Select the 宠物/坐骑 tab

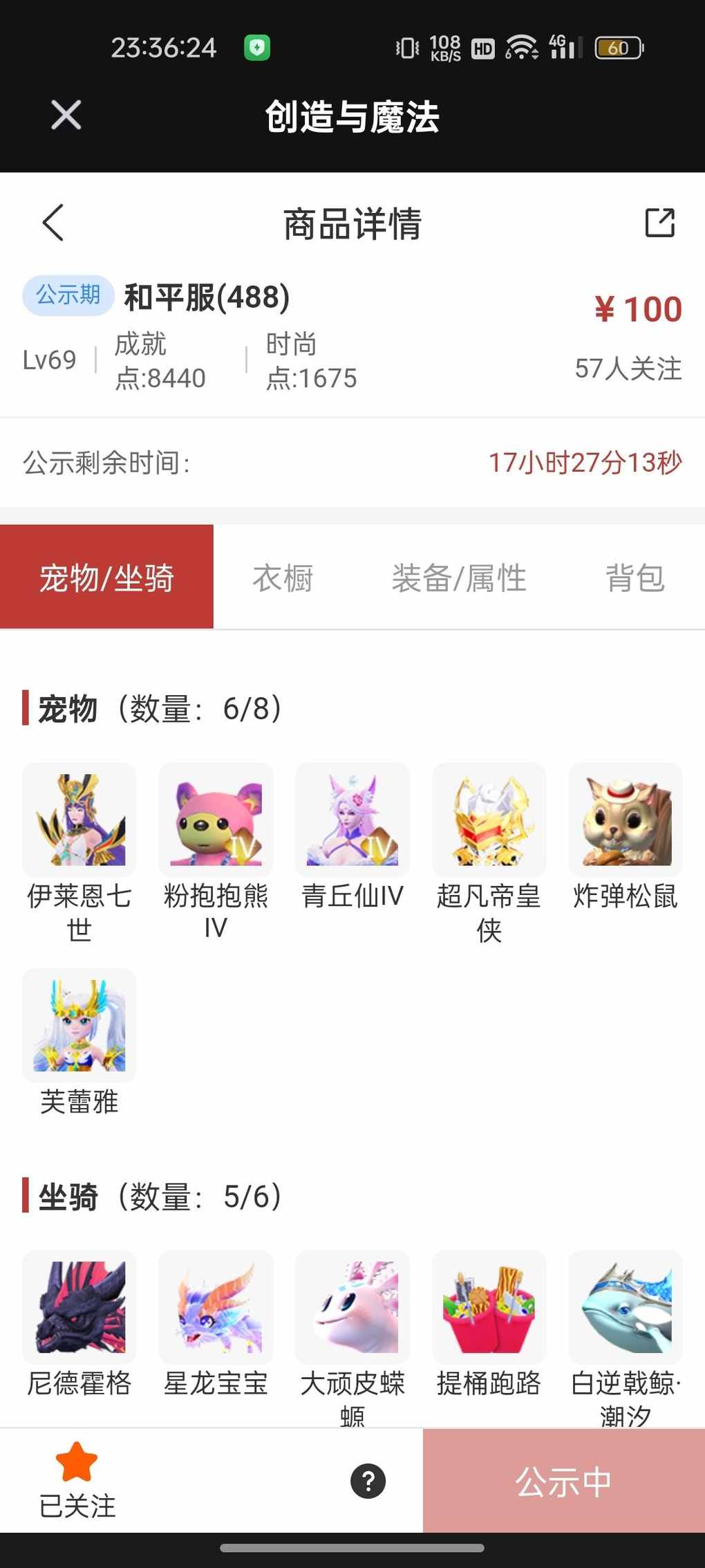click(x=106, y=577)
